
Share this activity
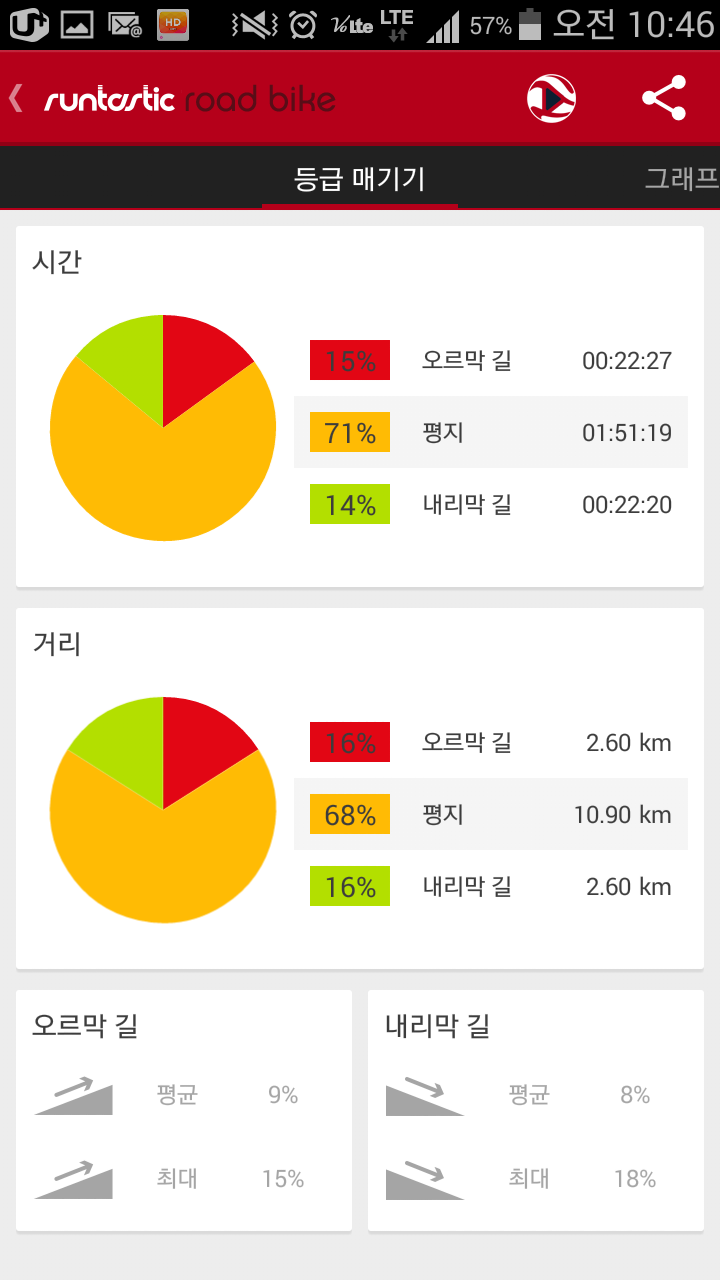click(x=664, y=98)
